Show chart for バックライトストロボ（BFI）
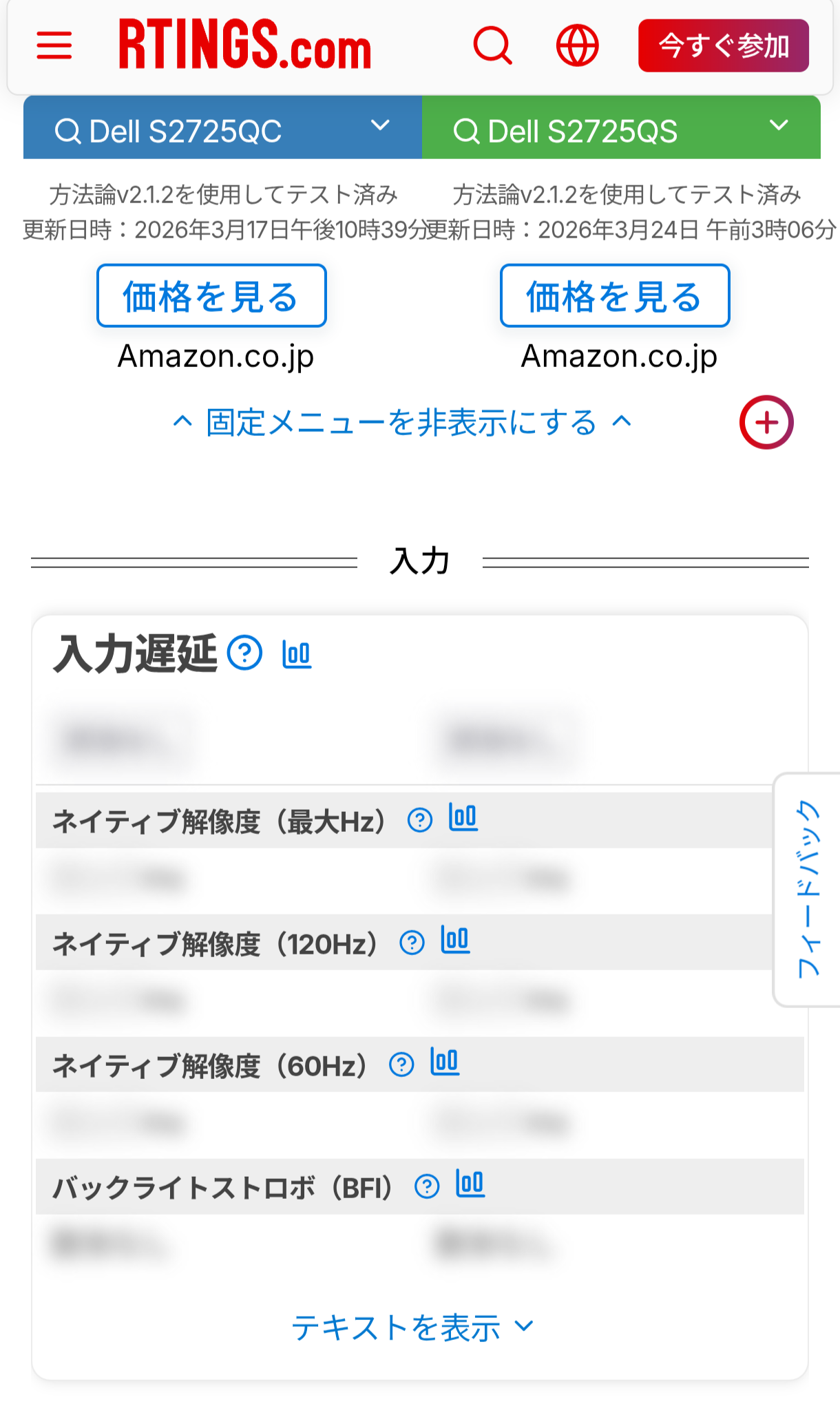This screenshot has width=840, height=1404. coord(470,1185)
